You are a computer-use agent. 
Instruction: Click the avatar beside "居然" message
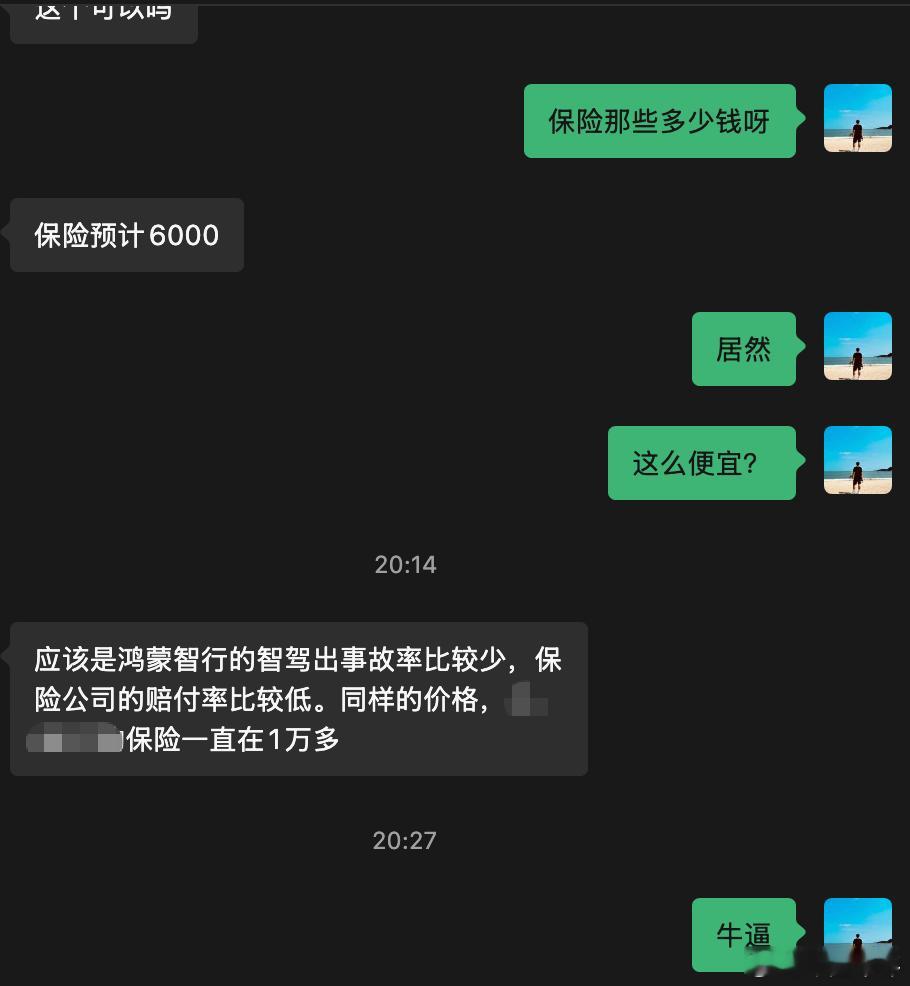tap(857, 346)
